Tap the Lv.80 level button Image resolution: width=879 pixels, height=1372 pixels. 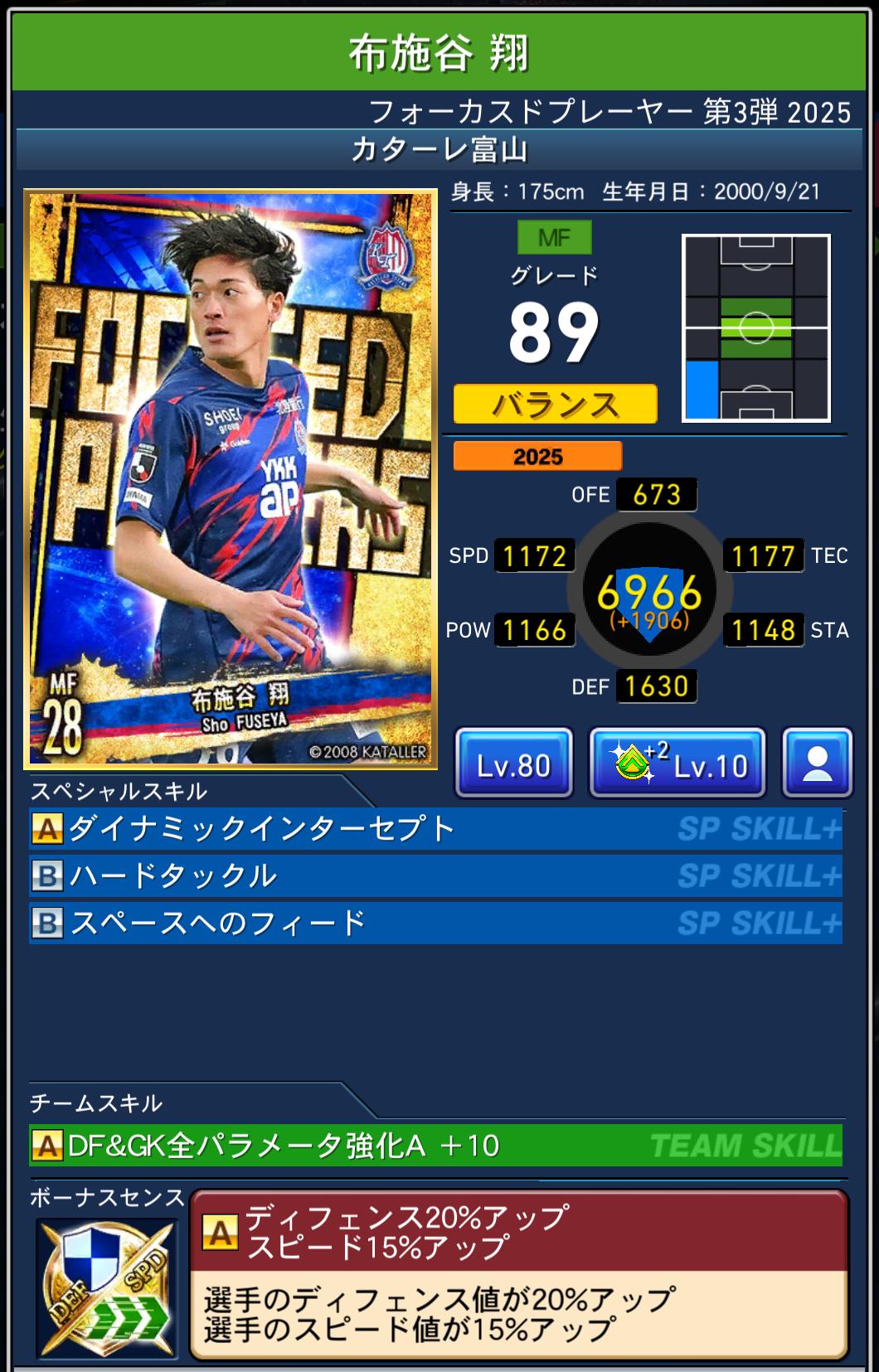[513, 764]
